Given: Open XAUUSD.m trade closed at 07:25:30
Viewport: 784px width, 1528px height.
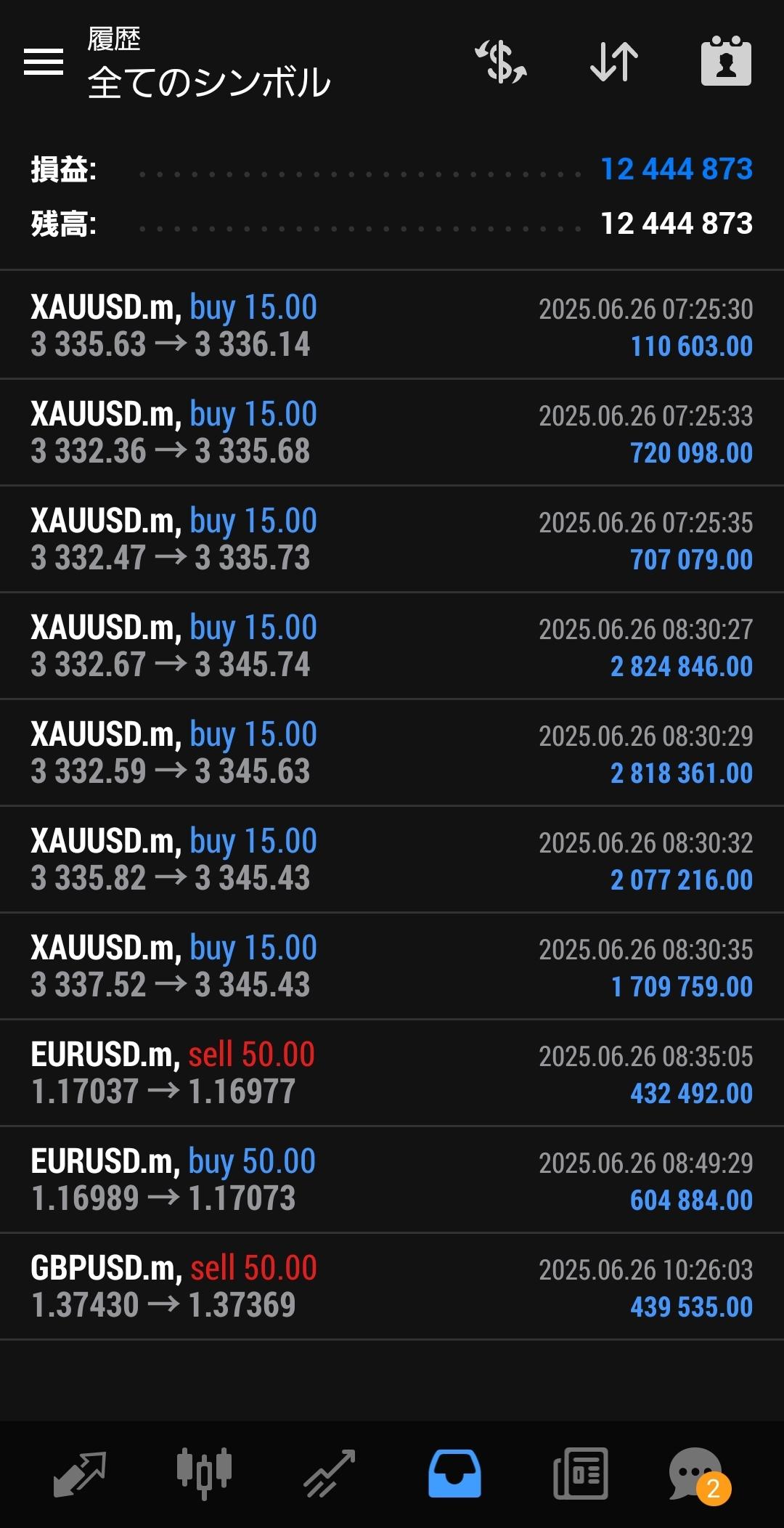Looking at the screenshot, I should [x=392, y=325].
